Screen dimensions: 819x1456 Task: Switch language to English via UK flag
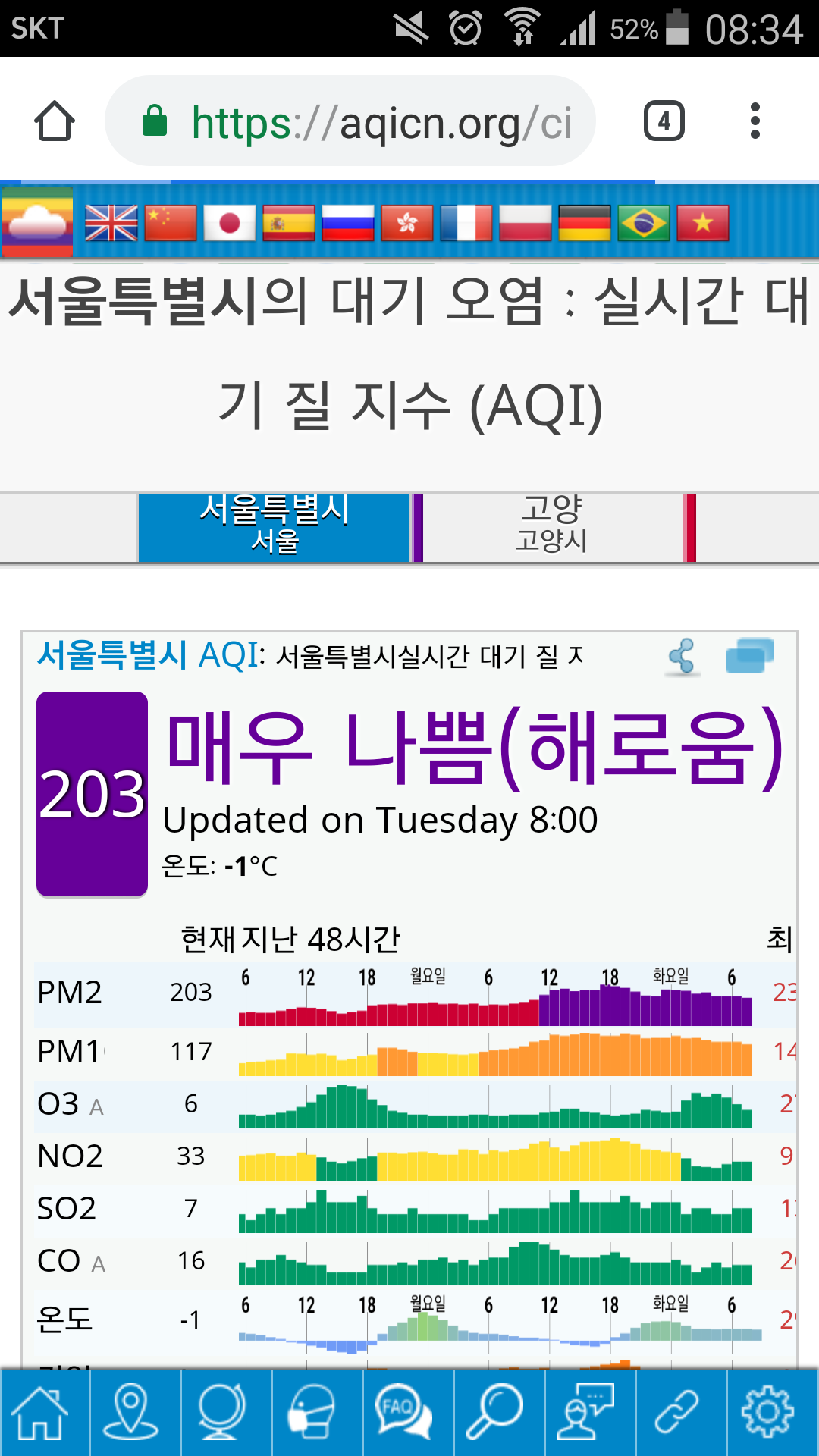[x=111, y=223]
